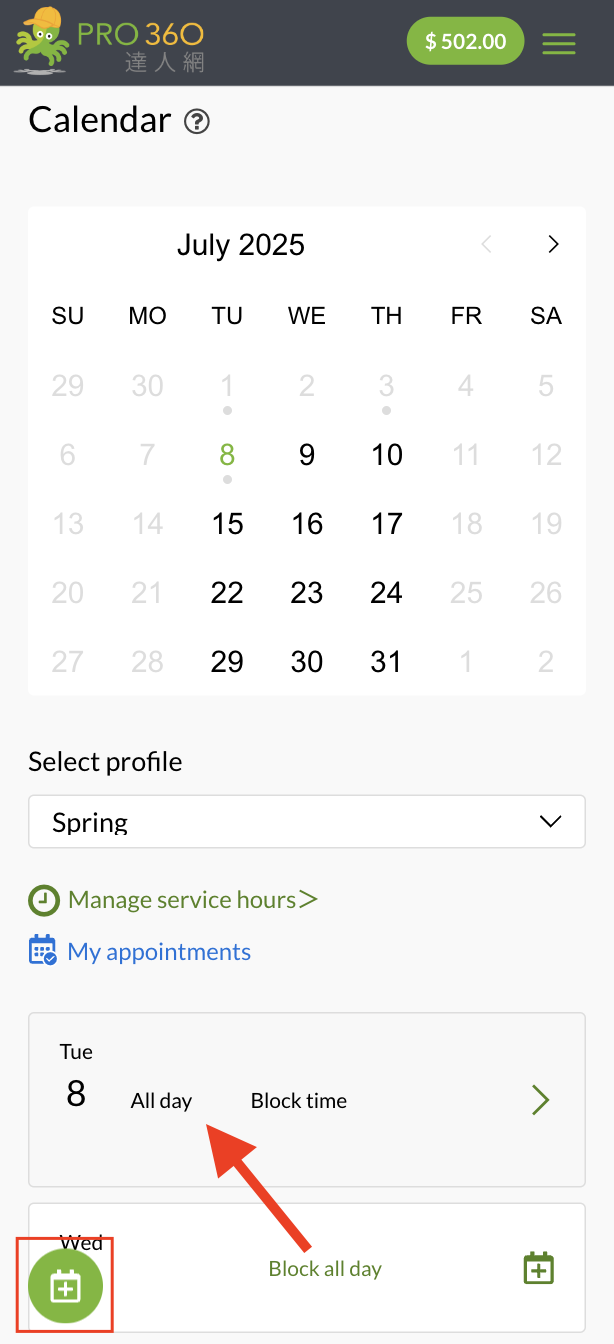This screenshot has height=1344, width=614.
Task: View My appointments
Action: (159, 952)
